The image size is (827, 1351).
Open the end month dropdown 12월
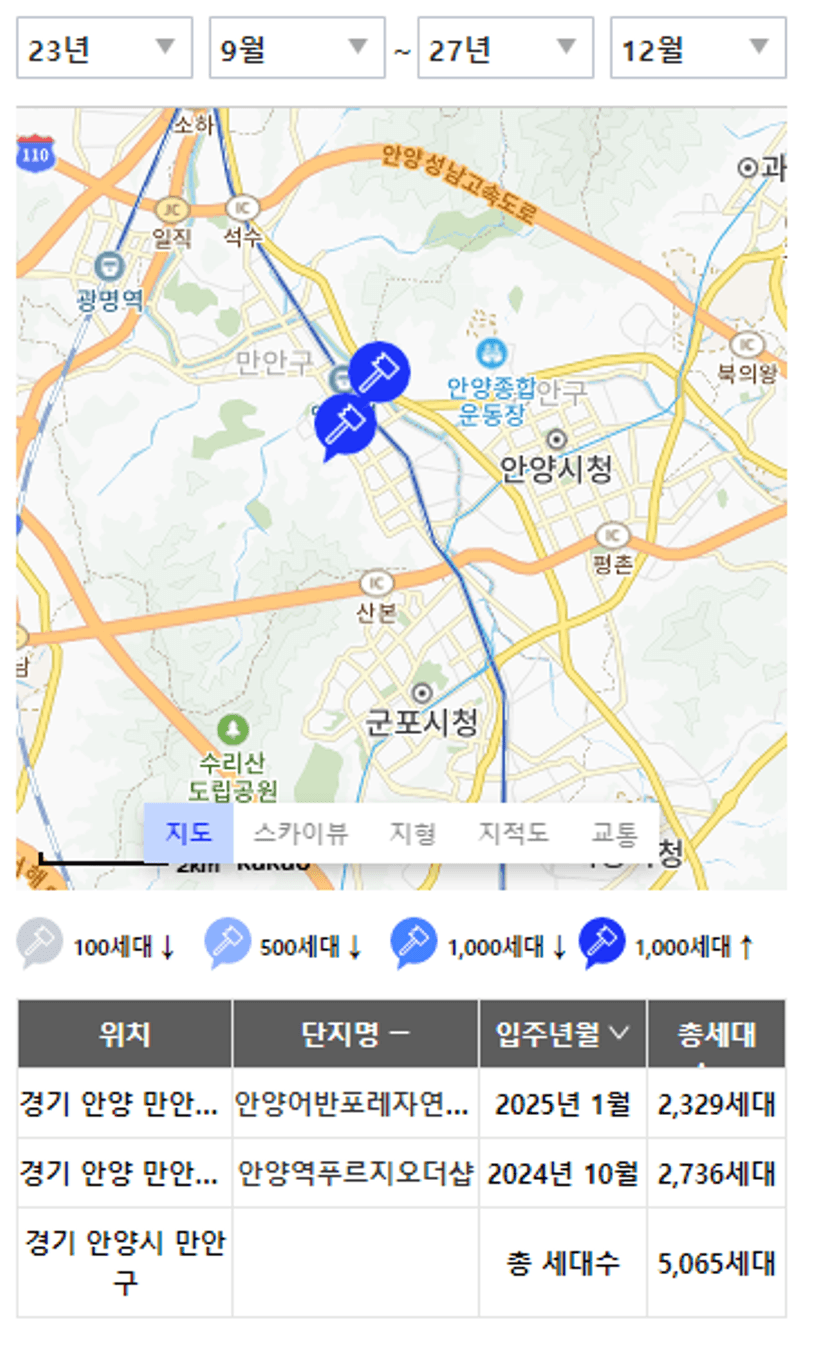pos(698,48)
